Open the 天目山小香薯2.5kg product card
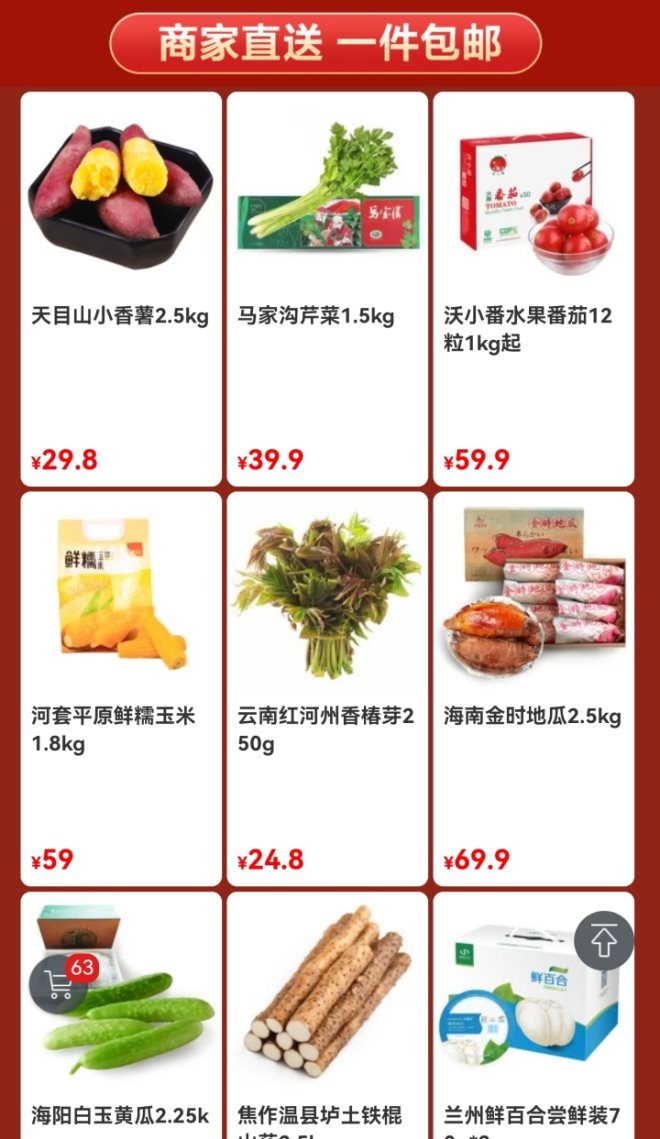The image size is (660, 1139). point(121,289)
